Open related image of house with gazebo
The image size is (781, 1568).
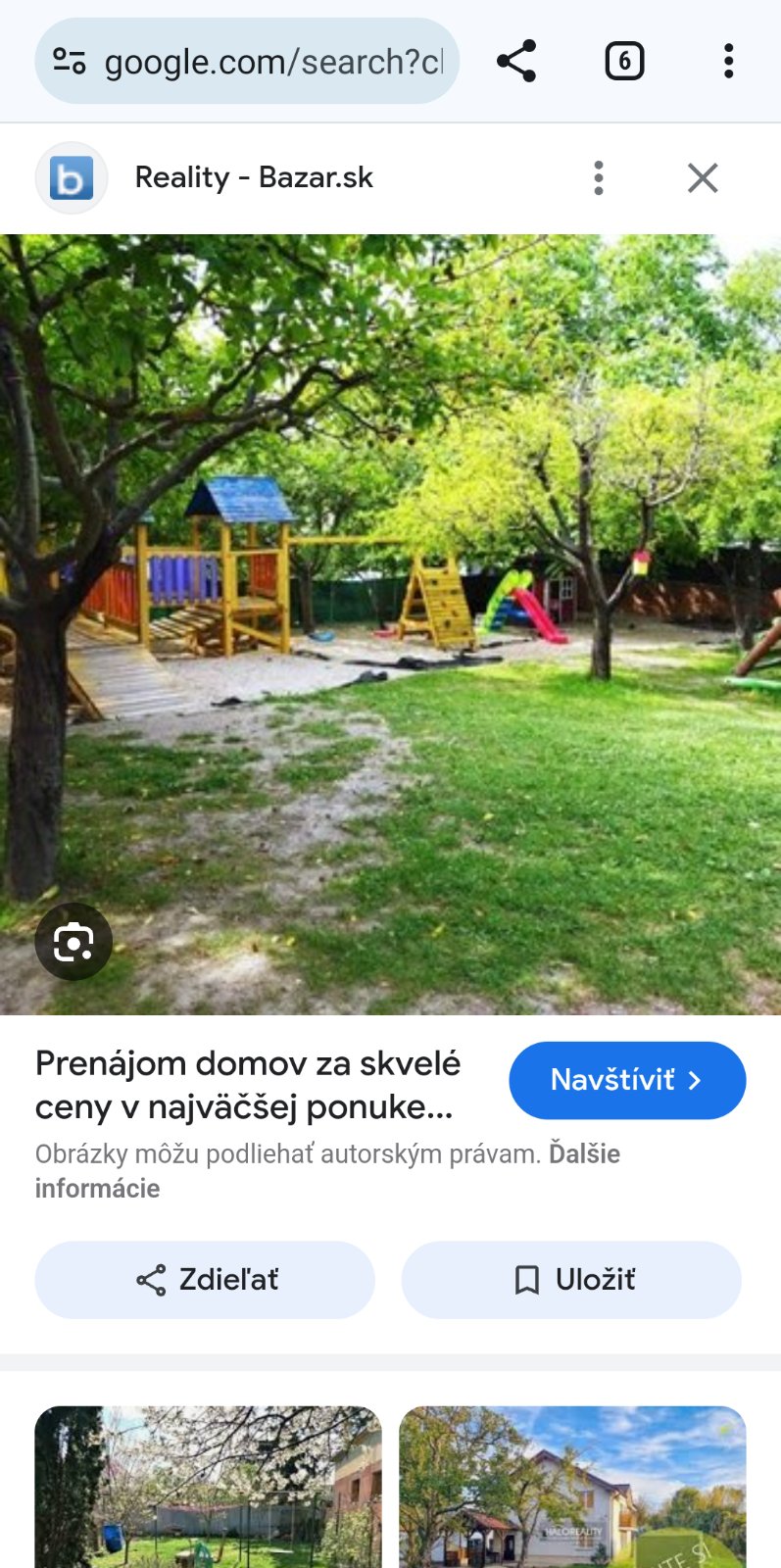572,1487
